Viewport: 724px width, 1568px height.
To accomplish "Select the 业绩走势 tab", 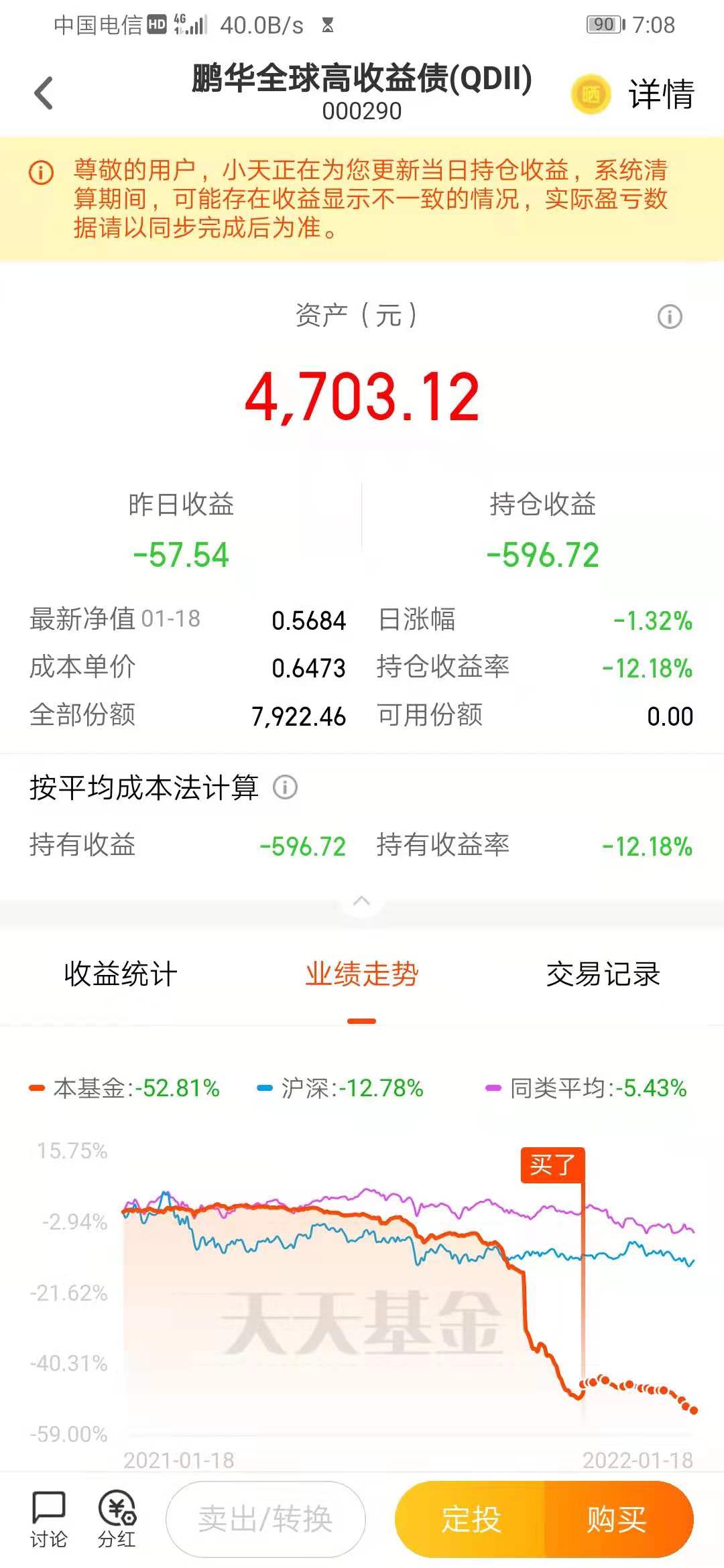I will 361,974.
